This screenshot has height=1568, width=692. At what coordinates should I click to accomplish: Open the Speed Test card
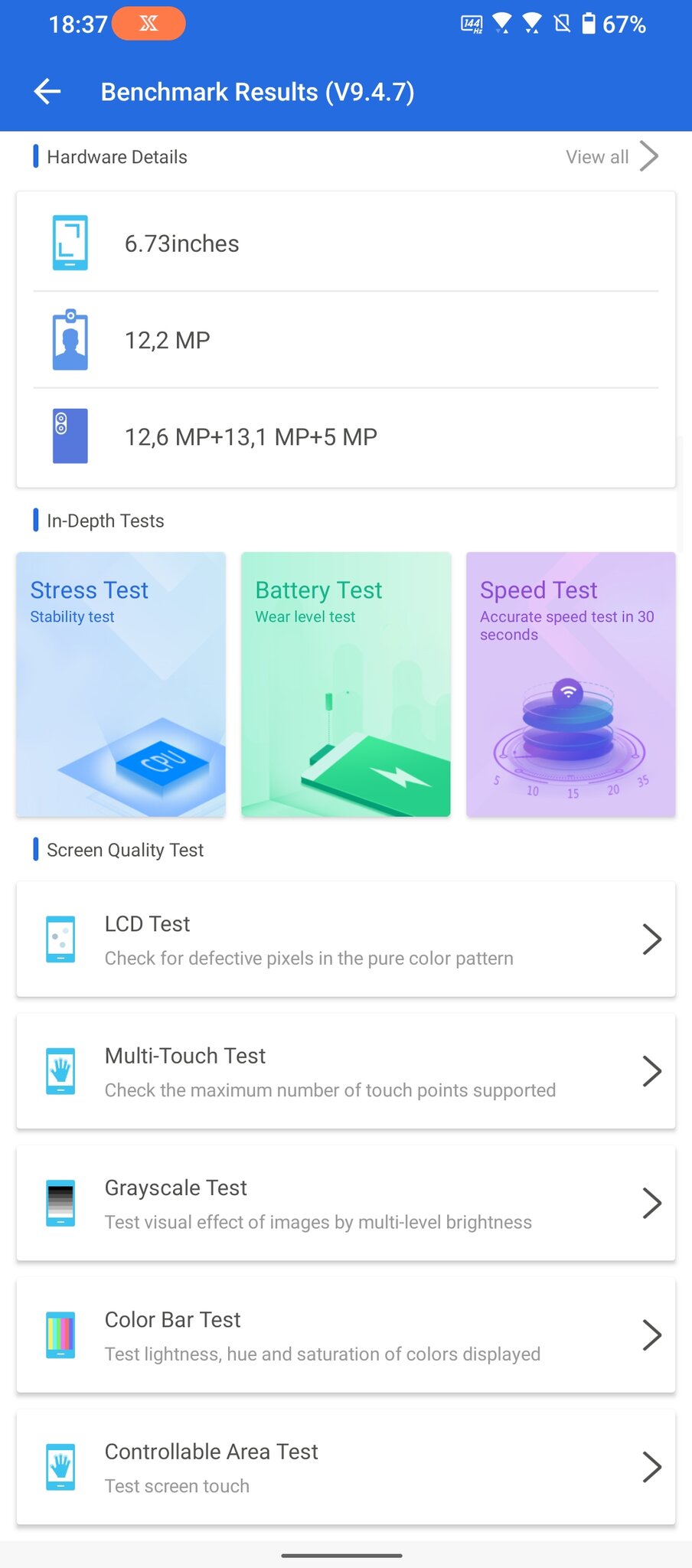pos(570,684)
